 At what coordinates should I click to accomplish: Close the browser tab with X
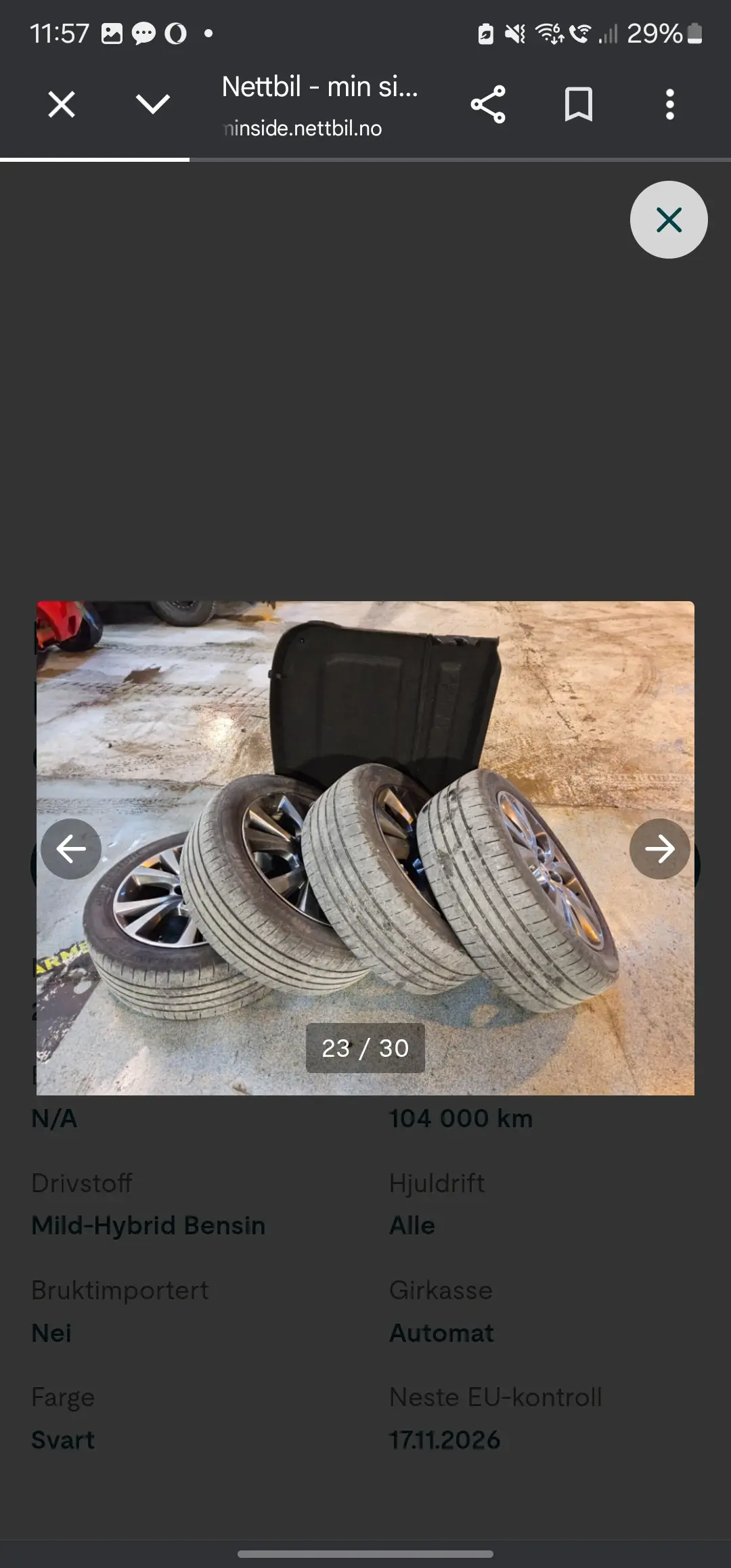pos(62,104)
